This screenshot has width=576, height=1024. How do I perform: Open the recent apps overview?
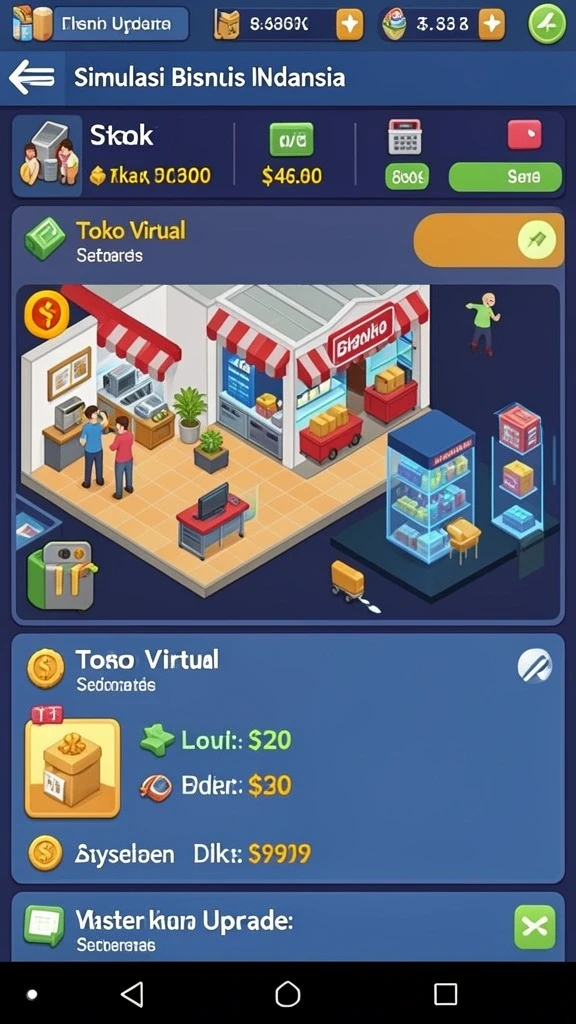point(445,995)
